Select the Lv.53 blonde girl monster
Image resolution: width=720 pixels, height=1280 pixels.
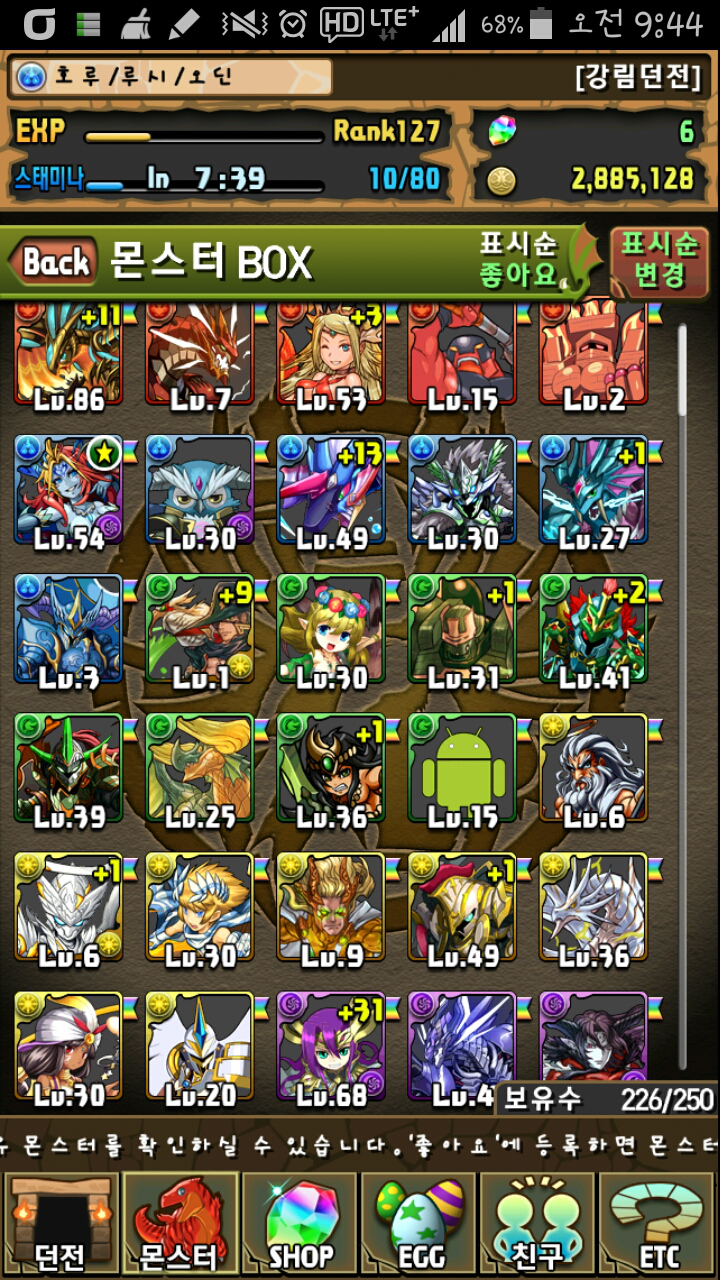pyautogui.click(x=331, y=355)
